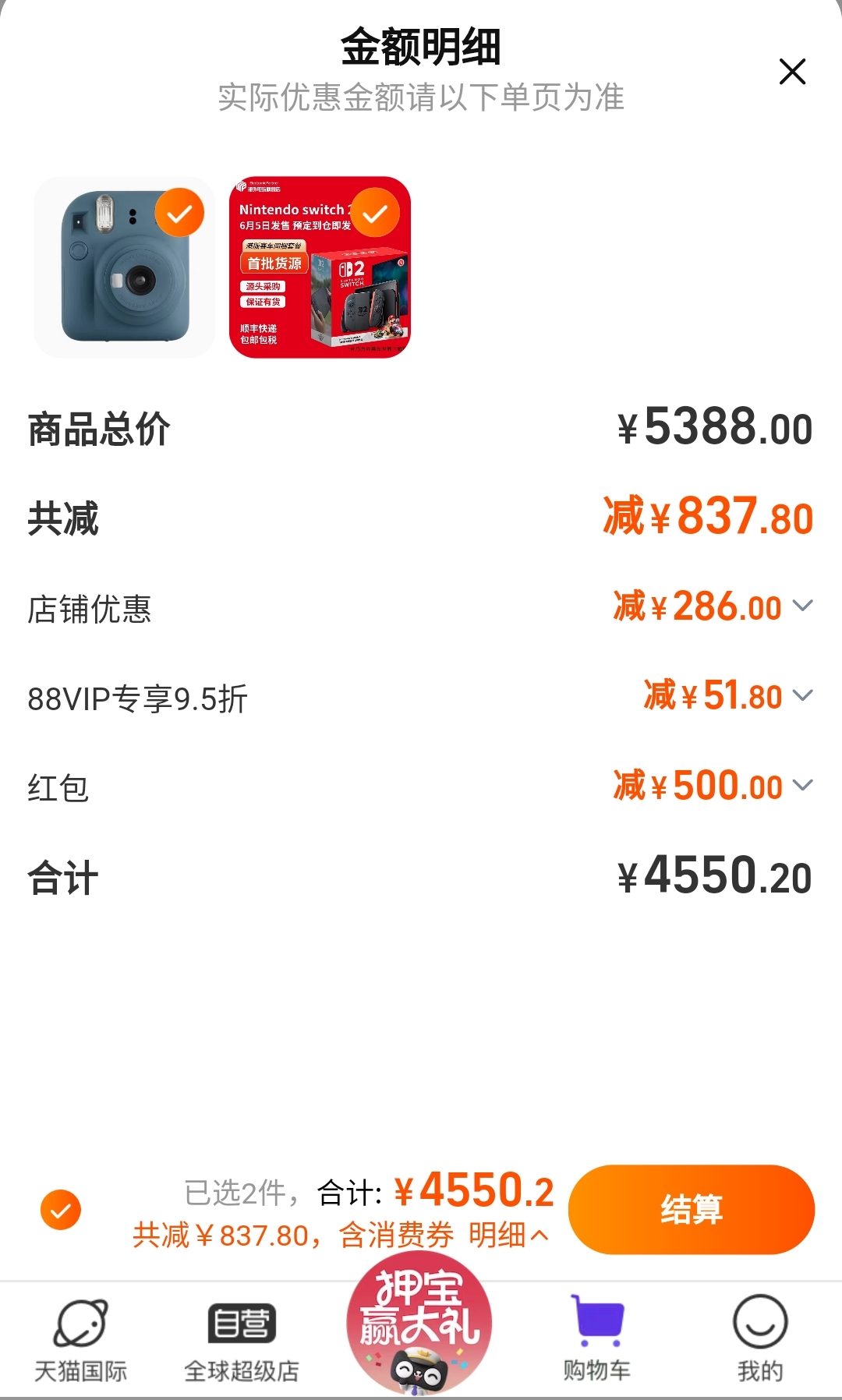842x1400 pixels.
Task: Switch to the 全球超级店 tab
Action: [x=242, y=1339]
